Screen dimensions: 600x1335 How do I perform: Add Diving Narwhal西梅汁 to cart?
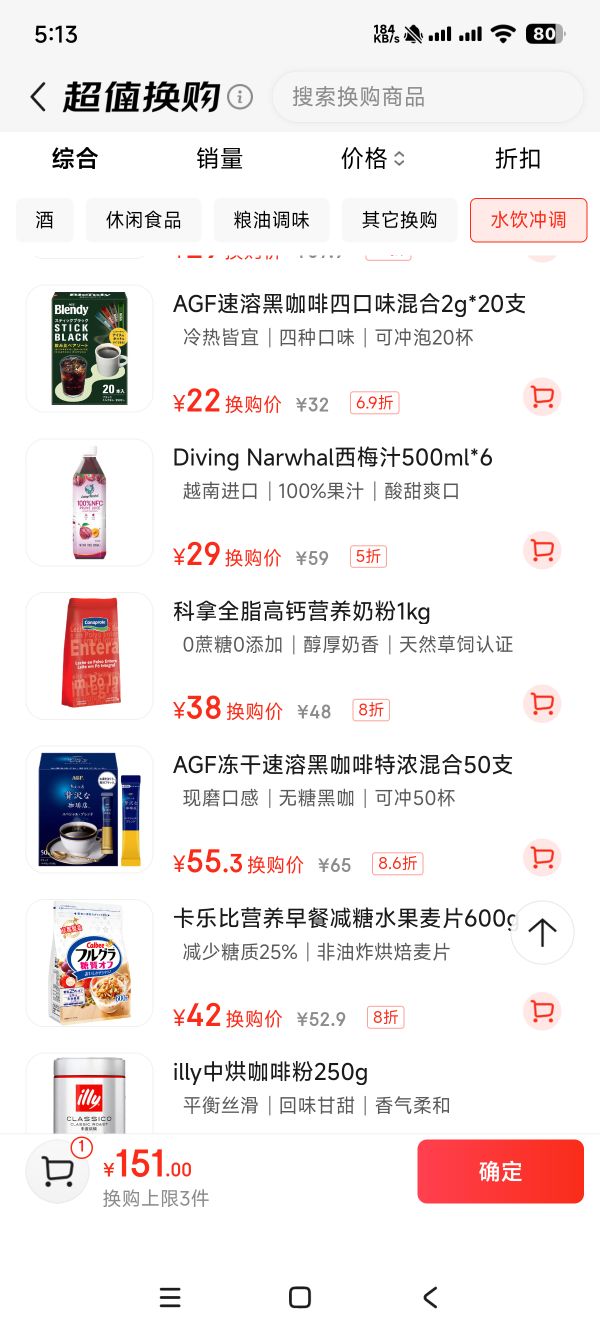[542, 550]
